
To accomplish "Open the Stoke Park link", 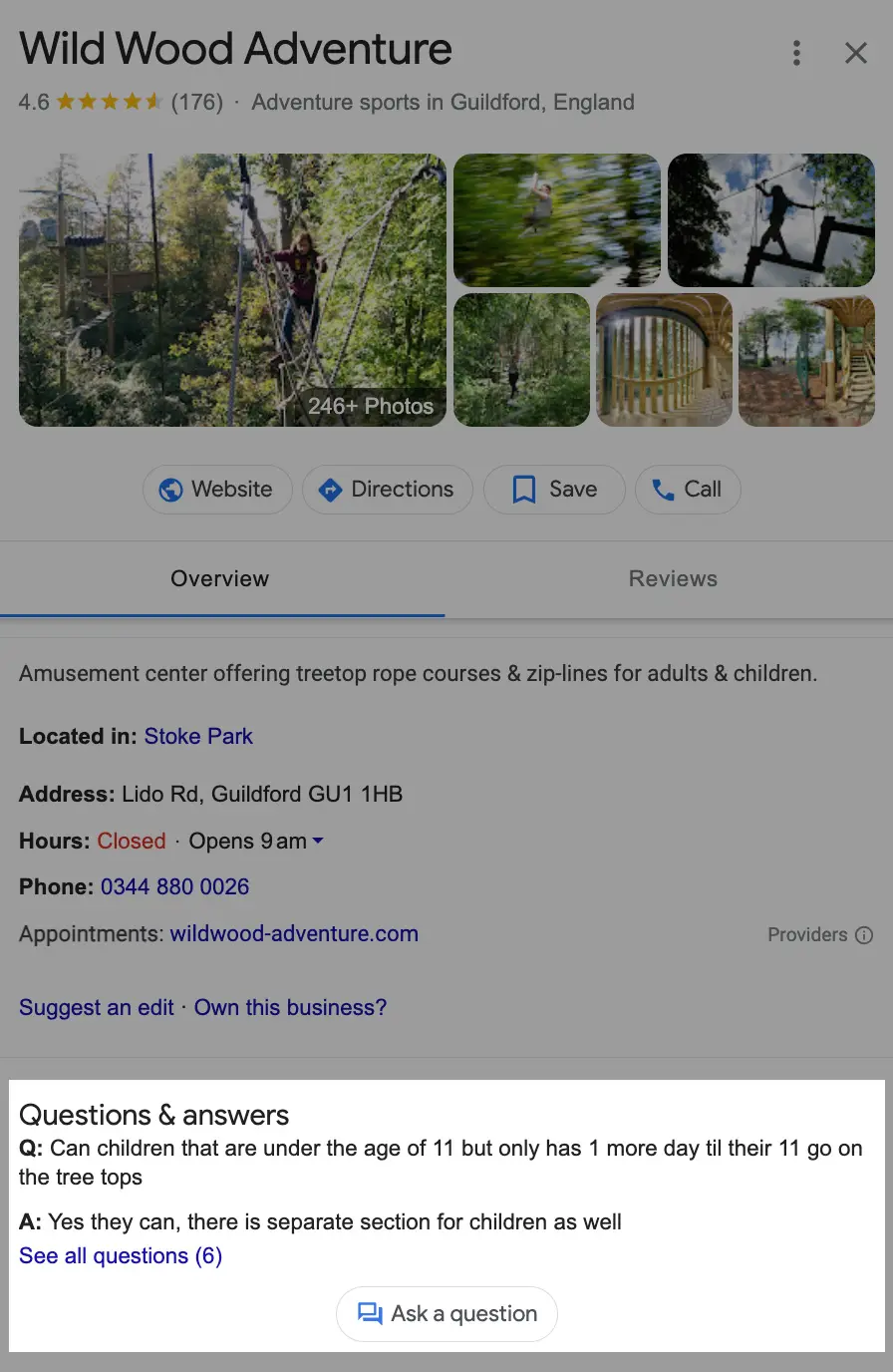I will coord(198,737).
